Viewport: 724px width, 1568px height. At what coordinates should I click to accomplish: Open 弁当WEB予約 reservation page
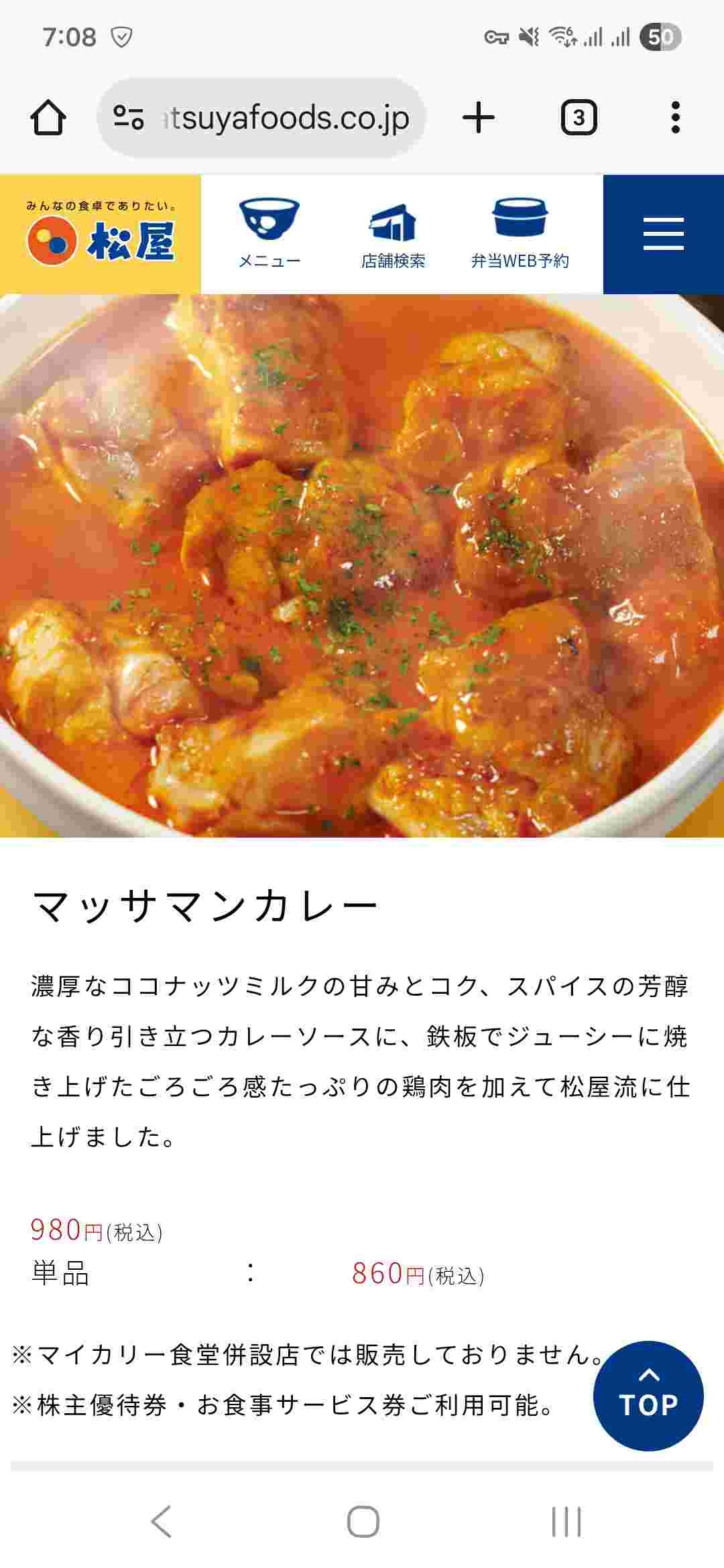(520, 235)
